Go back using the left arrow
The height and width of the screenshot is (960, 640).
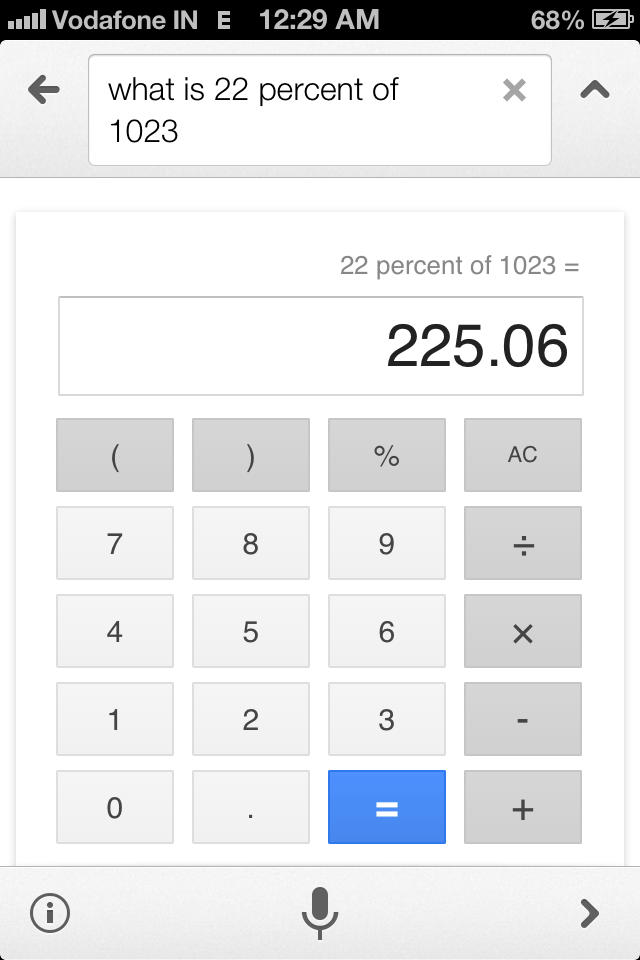[x=43, y=91]
